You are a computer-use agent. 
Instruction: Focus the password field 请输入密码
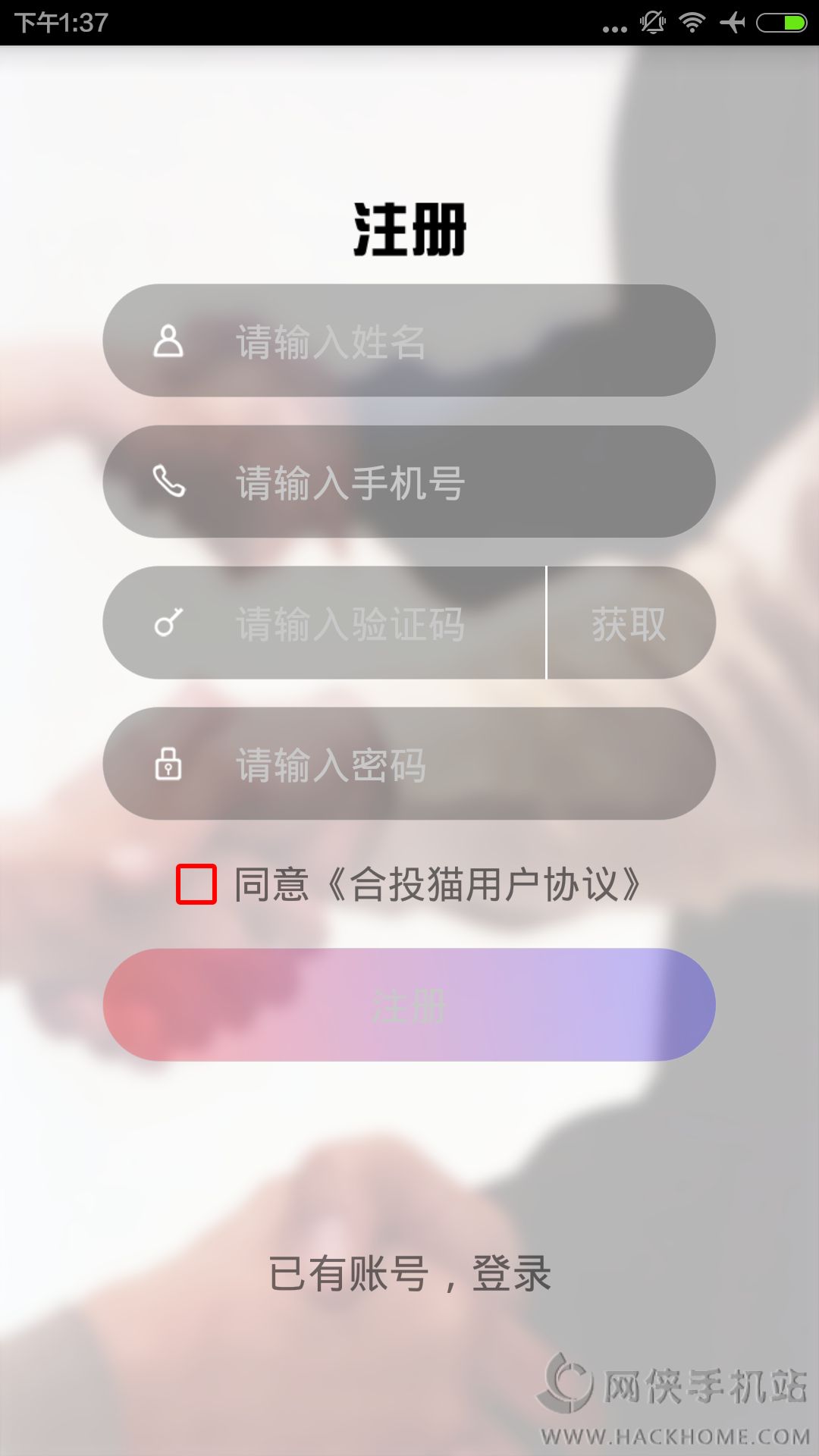(440, 764)
